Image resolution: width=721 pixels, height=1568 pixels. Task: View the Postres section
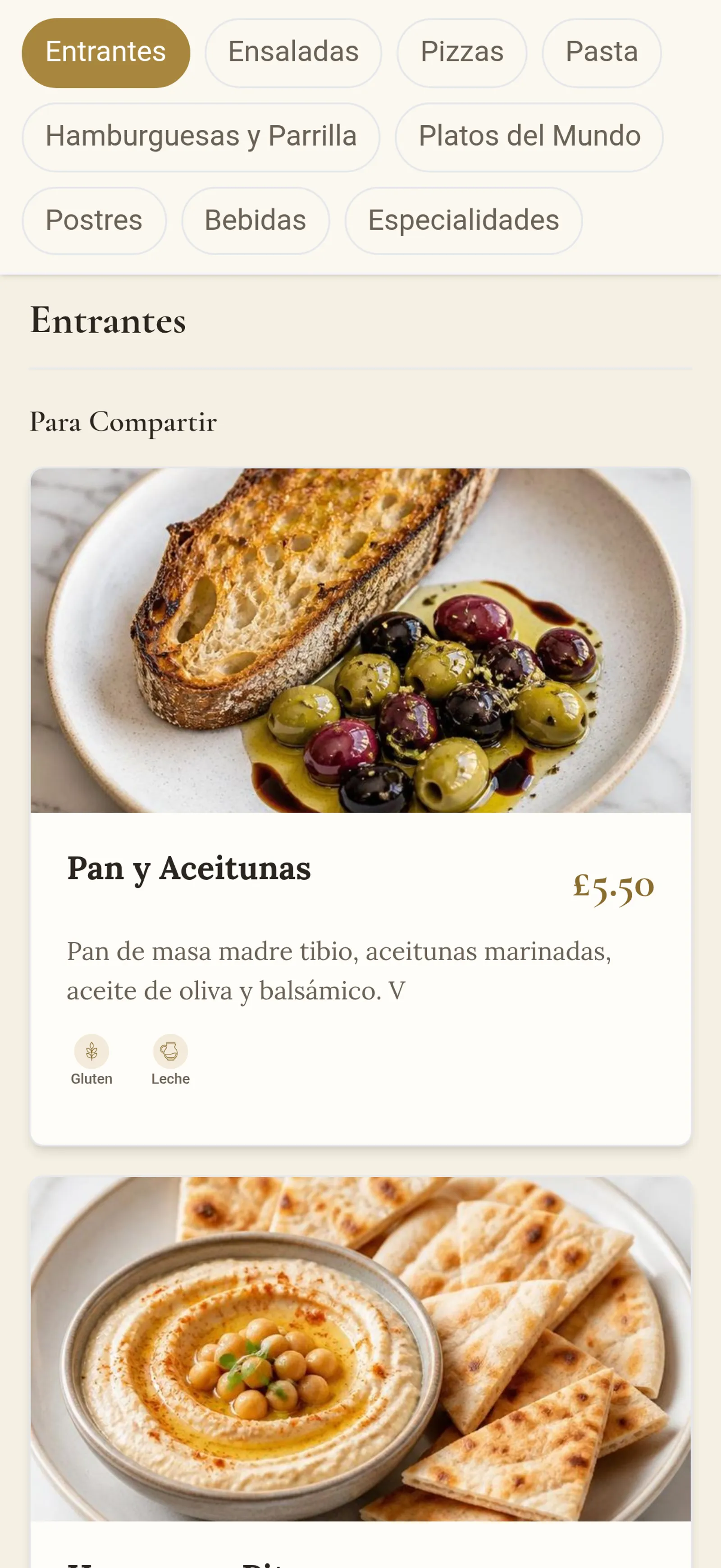click(94, 221)
